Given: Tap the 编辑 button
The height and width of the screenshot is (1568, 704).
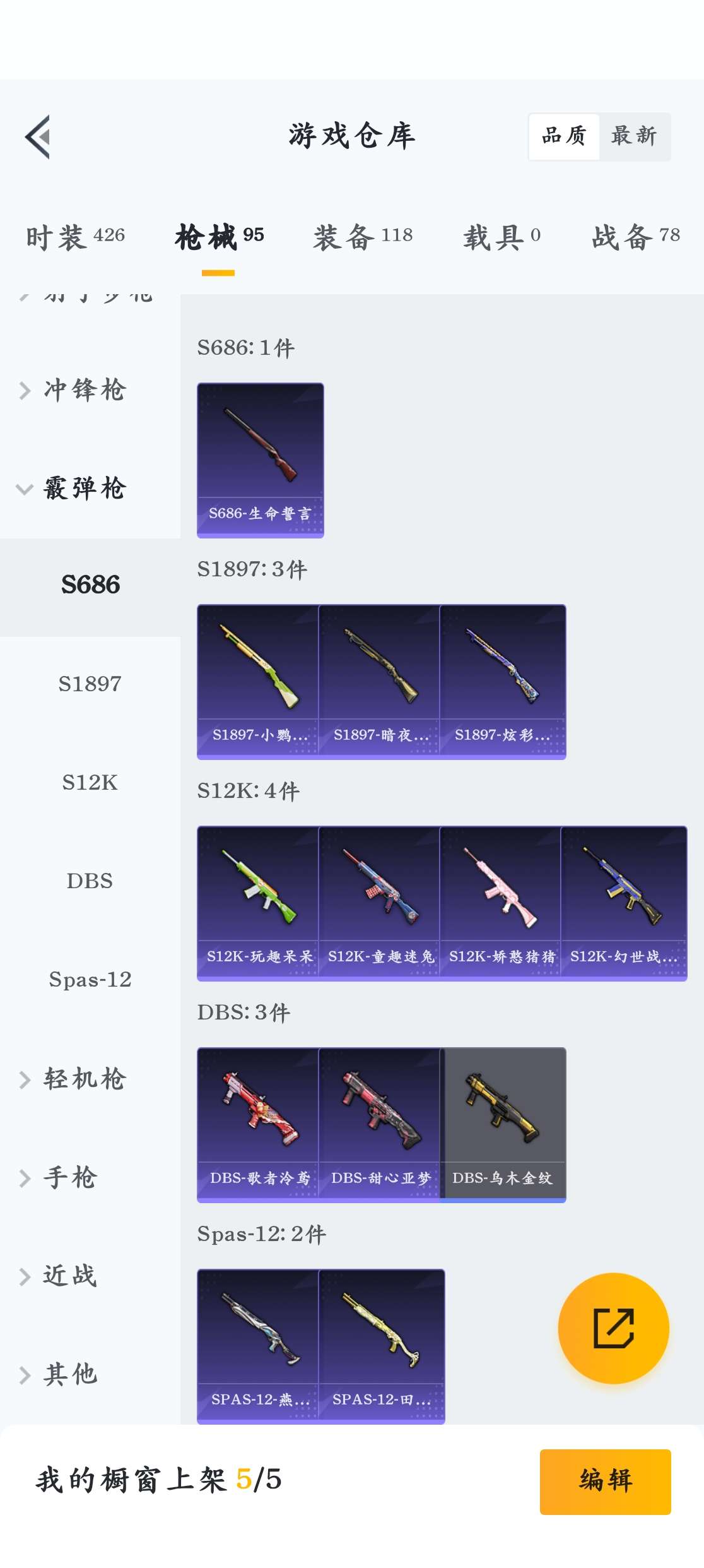Looking at the screenshot, I should coord(605,1481).
